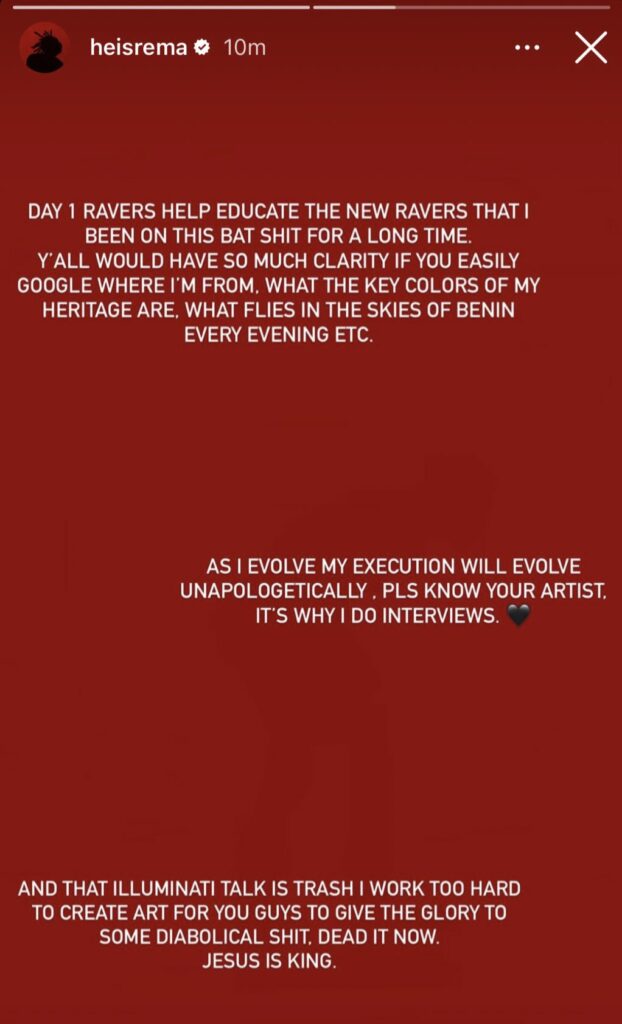Open the heisrema username link
The height and width of the screenshot is (1024, 622).
(138, 47)
